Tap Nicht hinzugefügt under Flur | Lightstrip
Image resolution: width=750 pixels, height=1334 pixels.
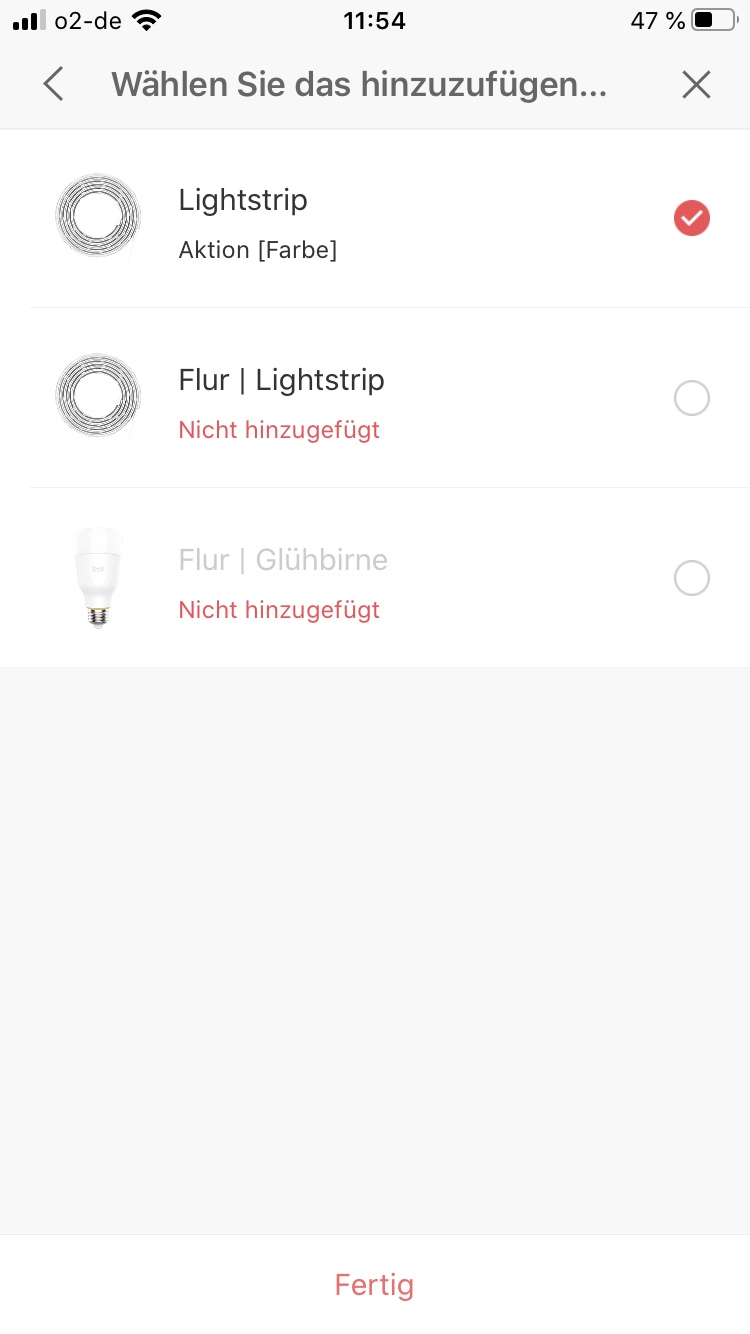(x=278, y=429)
